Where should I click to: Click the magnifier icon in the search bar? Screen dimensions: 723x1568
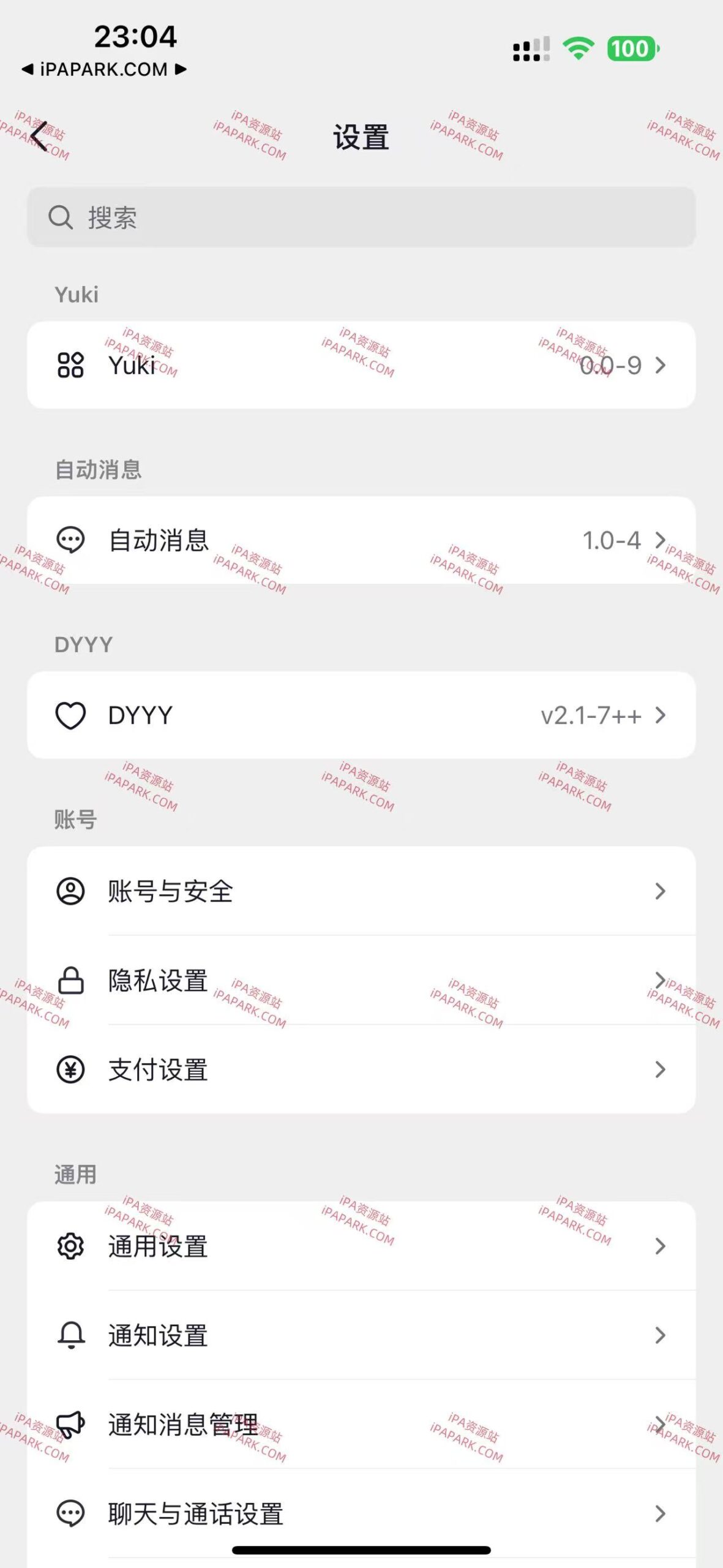coord(60,217)
